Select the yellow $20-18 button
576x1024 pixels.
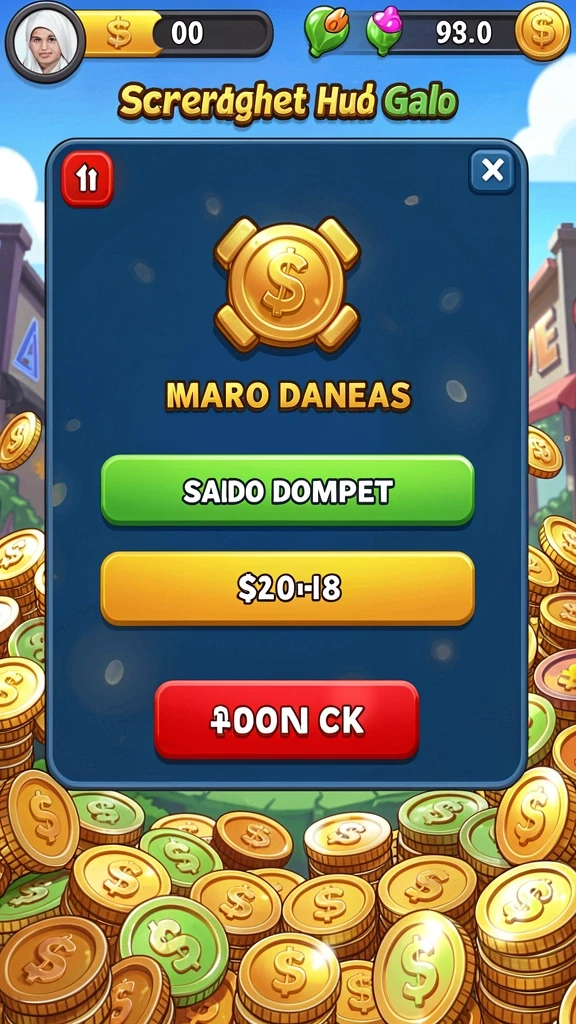(x=287, y=588)
